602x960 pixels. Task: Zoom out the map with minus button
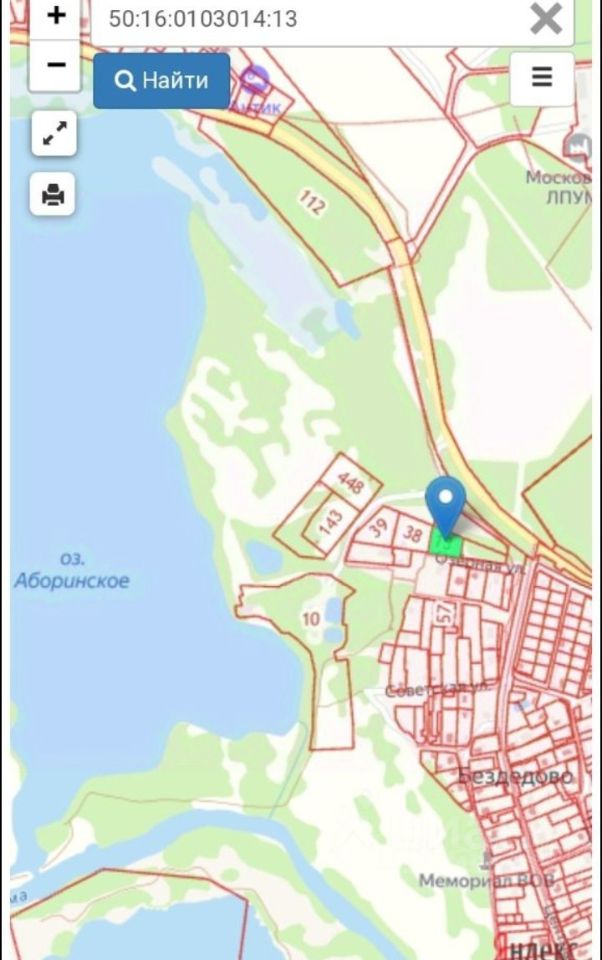point(56,65)
